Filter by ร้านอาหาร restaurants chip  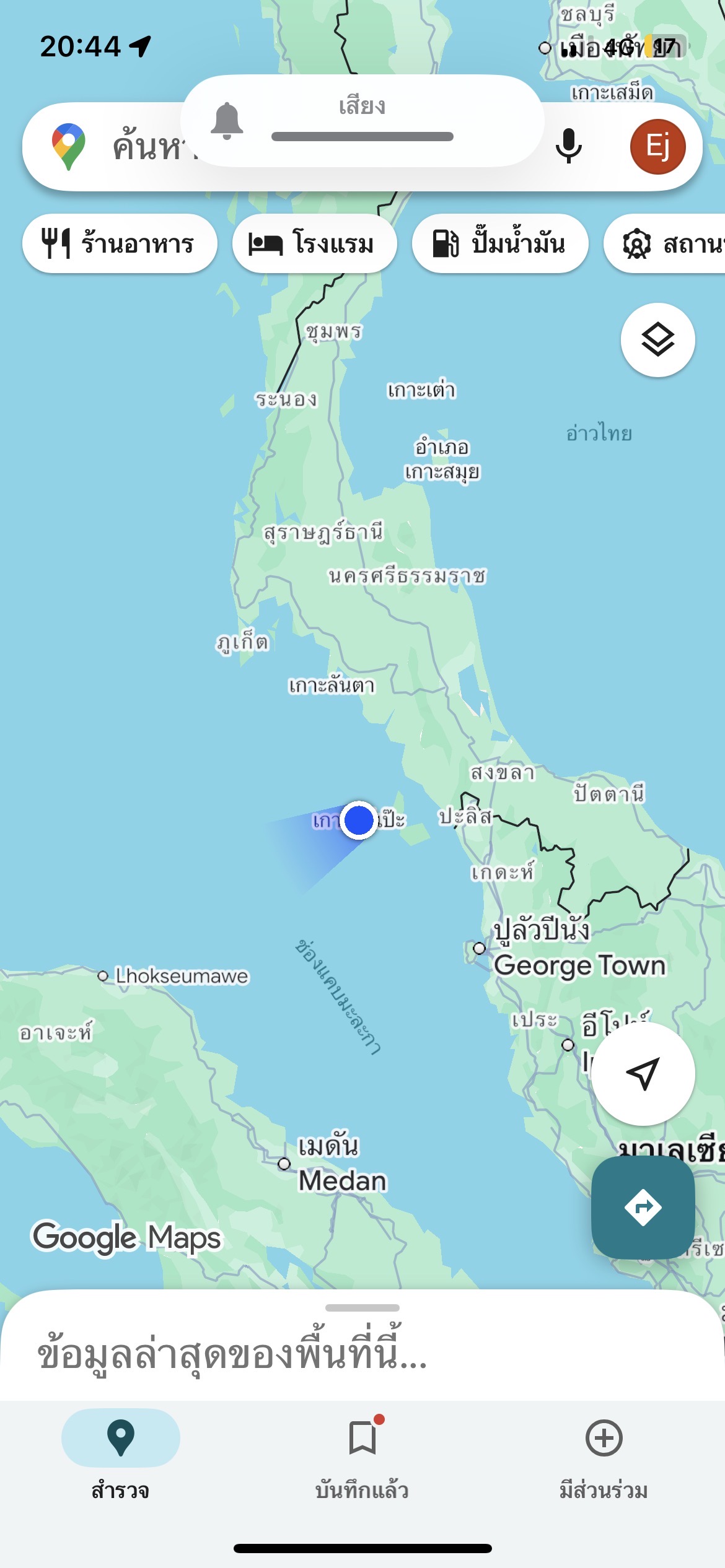tap(120, 243)
